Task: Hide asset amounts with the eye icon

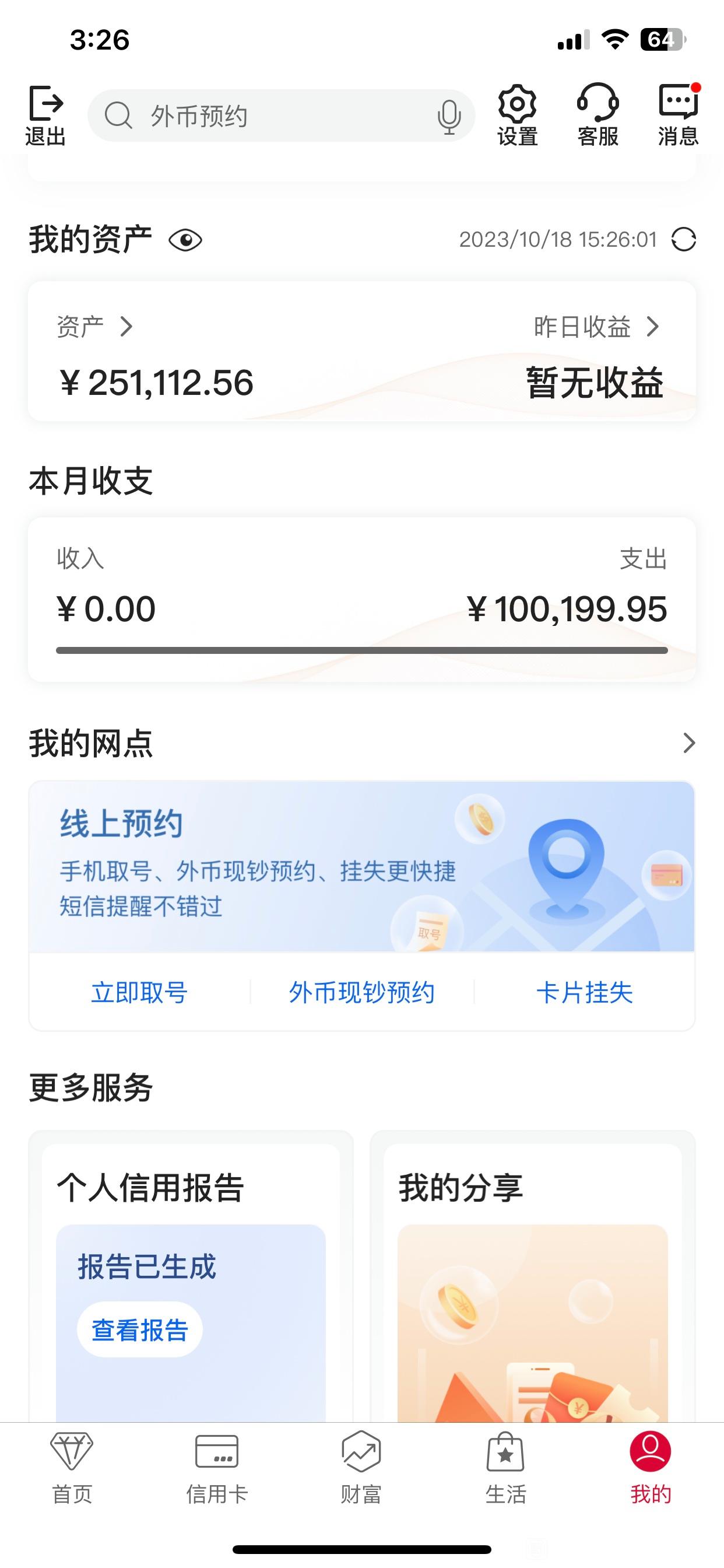Action: [x=185, y=240]
